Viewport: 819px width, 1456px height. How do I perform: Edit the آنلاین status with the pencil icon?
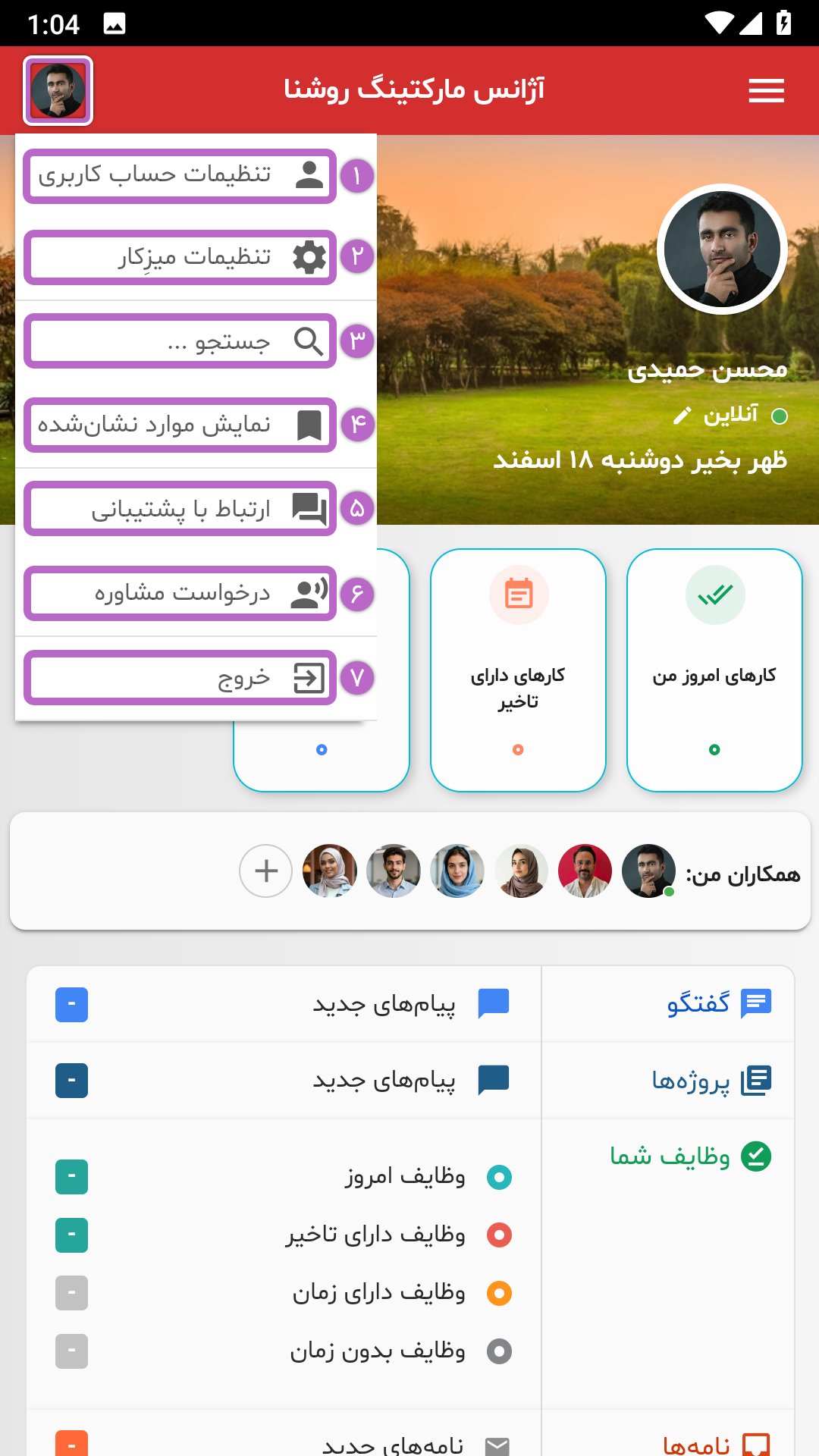pos(682,416)
